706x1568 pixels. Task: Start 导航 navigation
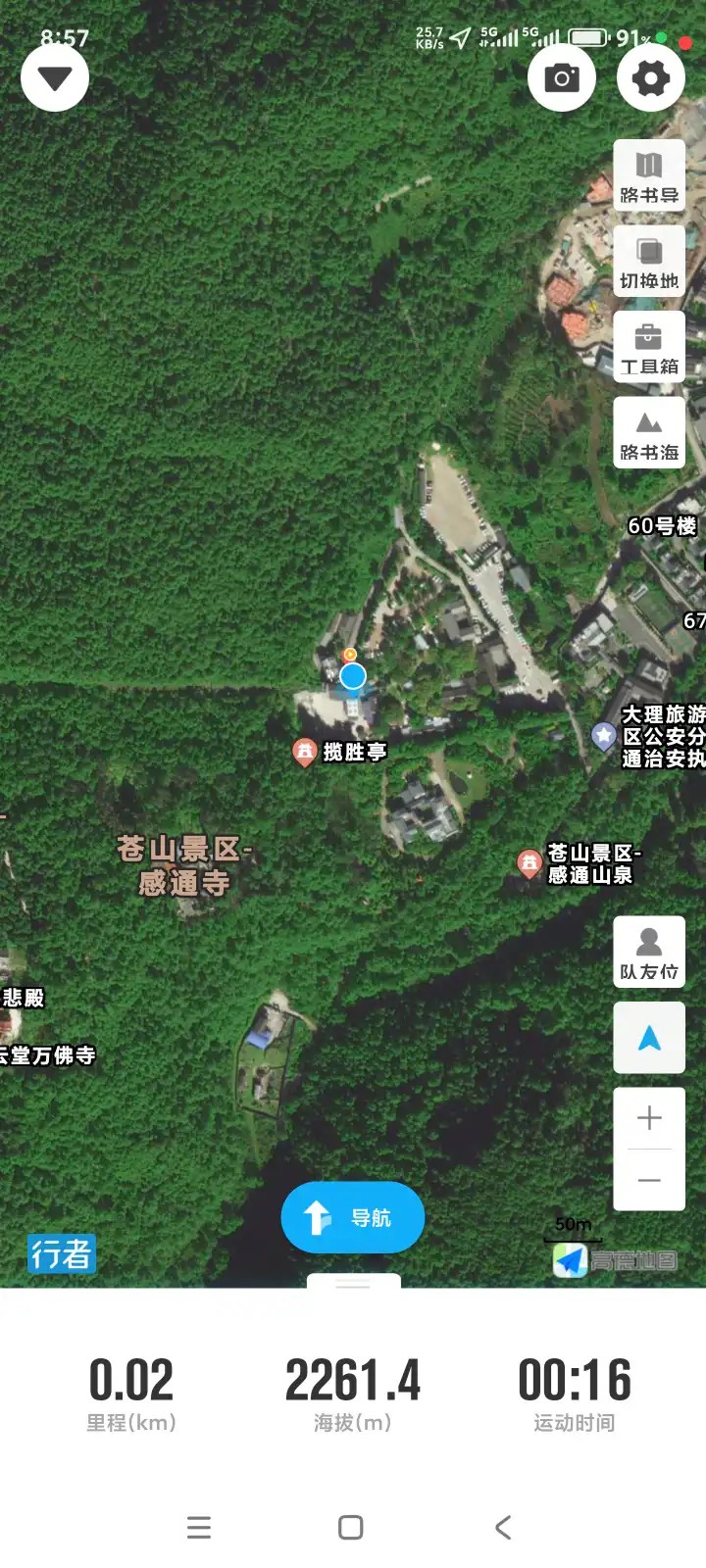353,1217
